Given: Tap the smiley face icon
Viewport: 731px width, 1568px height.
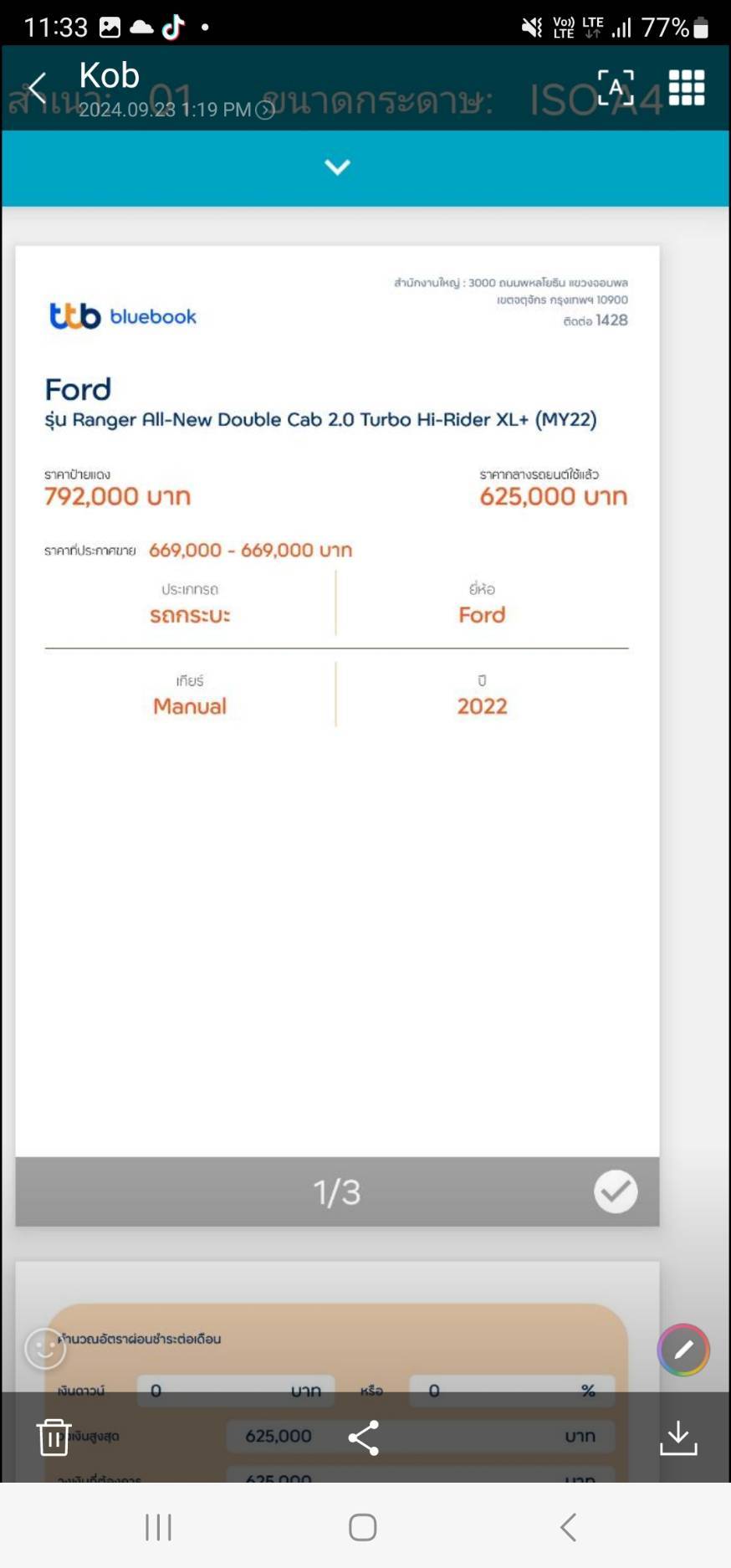Looking at the screenshot, I should point(45,1349).
